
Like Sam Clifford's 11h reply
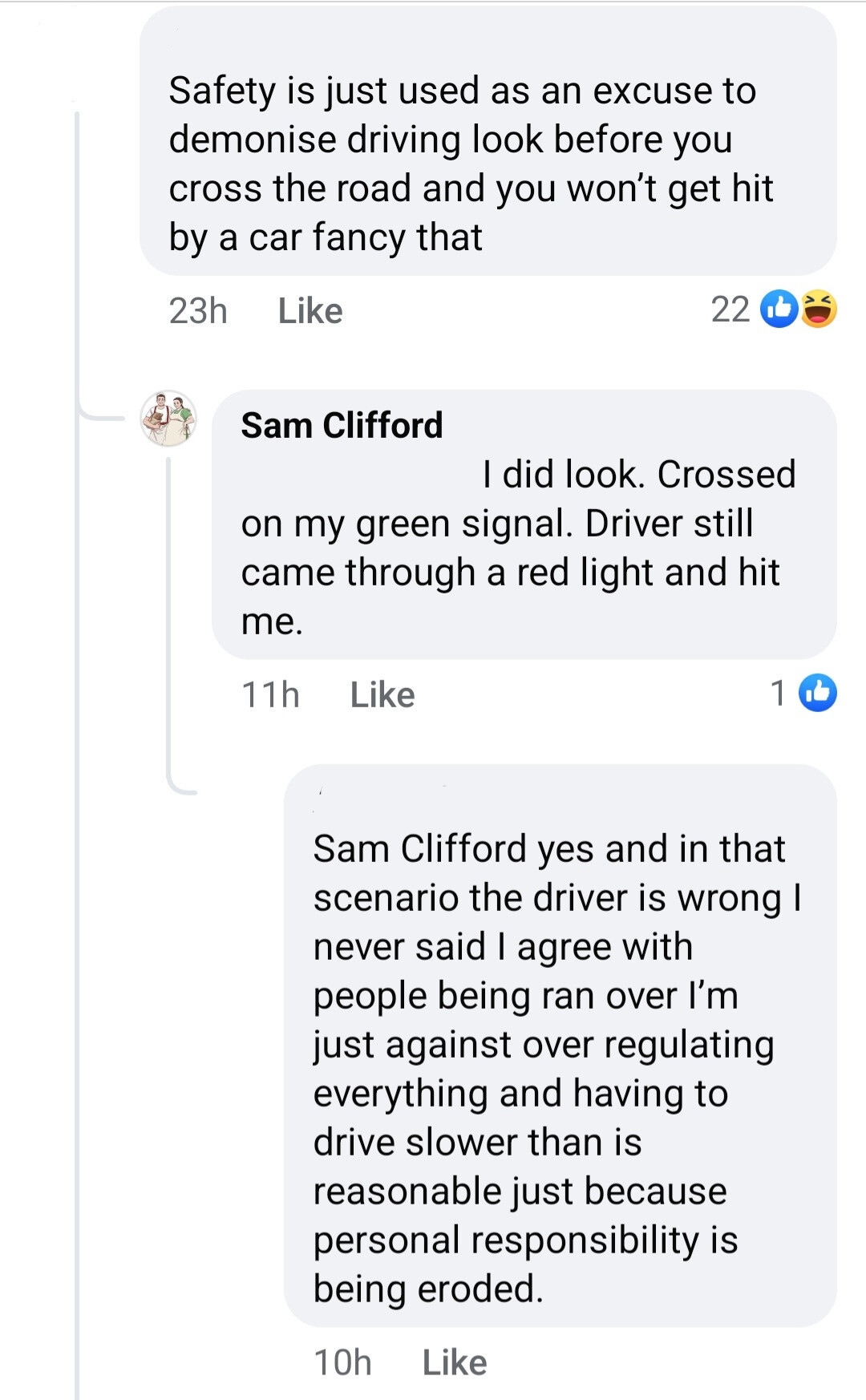click(382, 695)
